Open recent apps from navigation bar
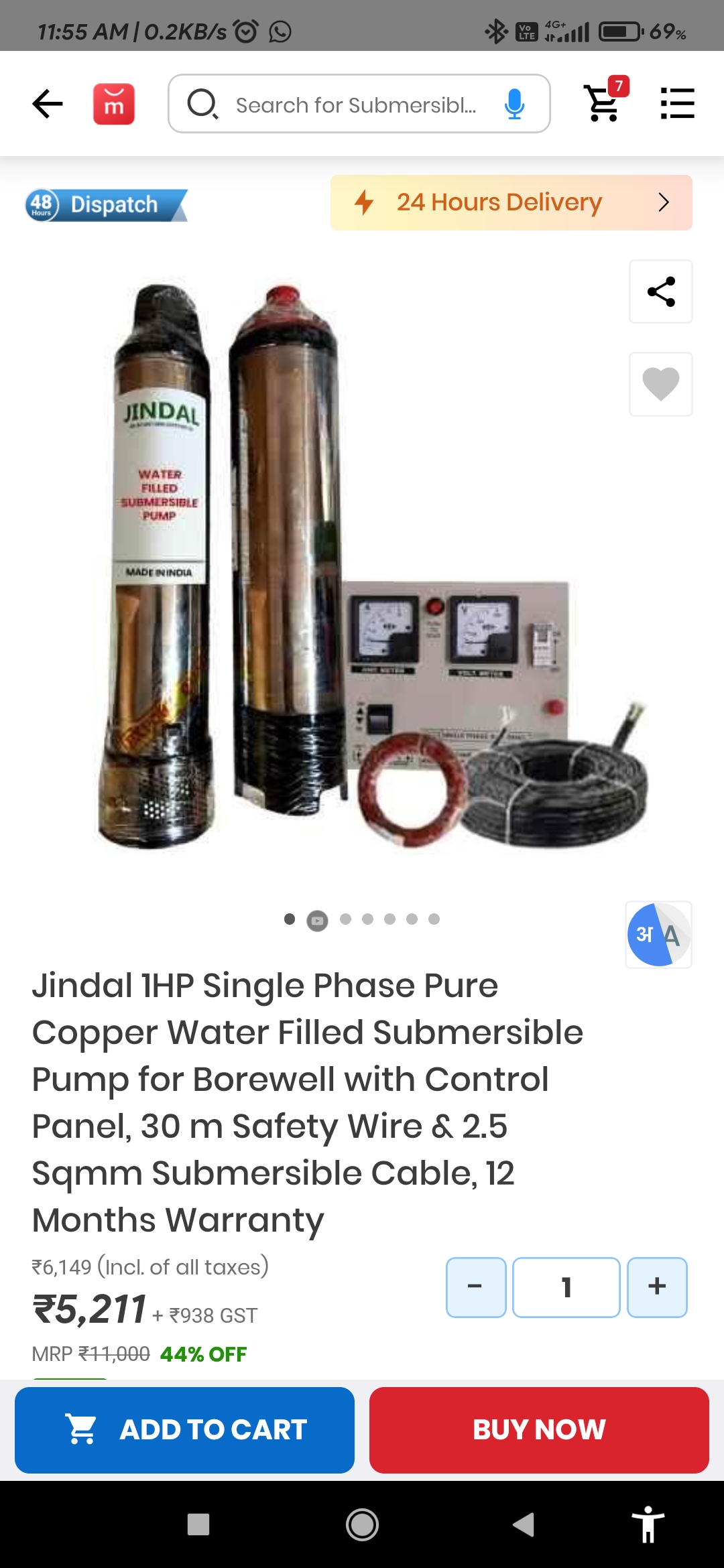The width and height of the screenshot is (724, 1568). (198, 1525)
